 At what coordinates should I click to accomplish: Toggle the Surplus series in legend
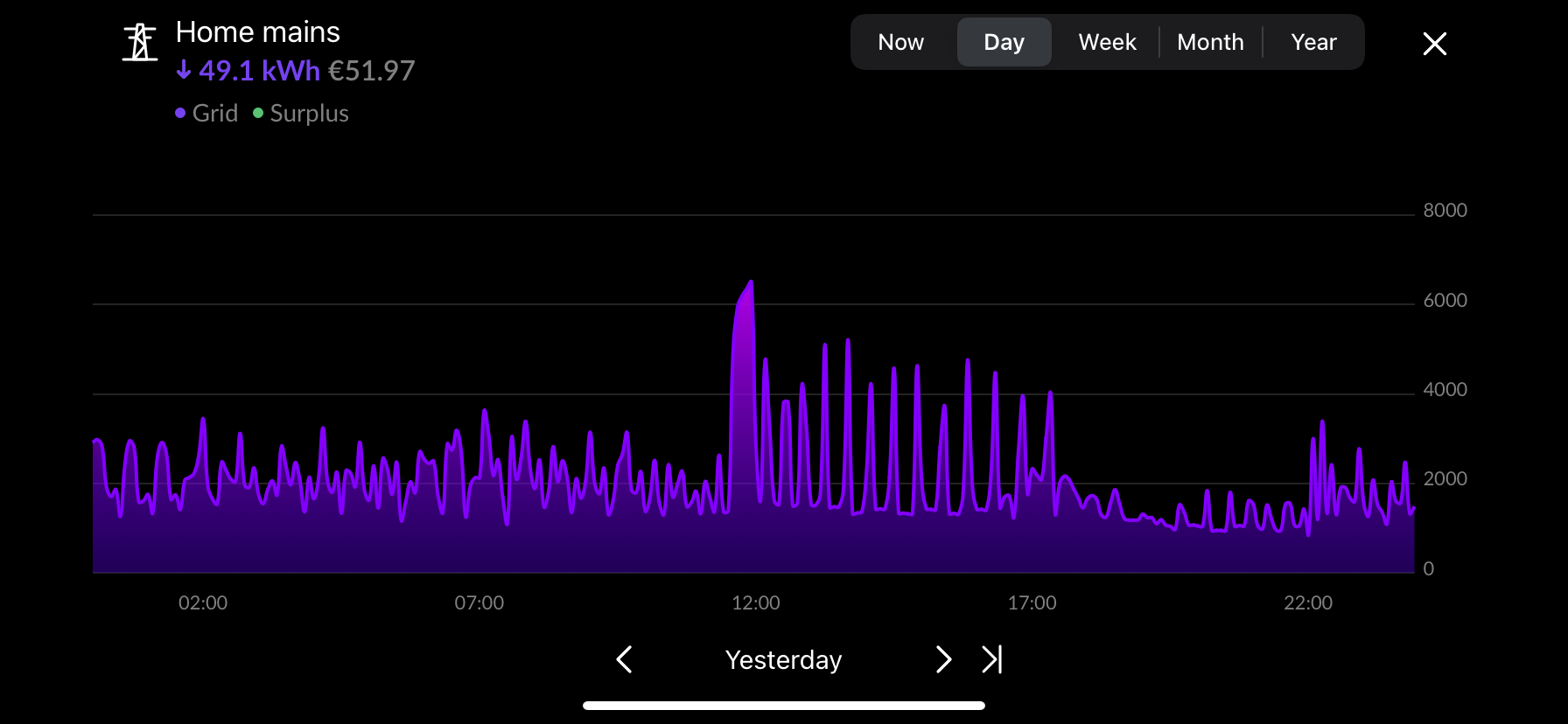301,114
